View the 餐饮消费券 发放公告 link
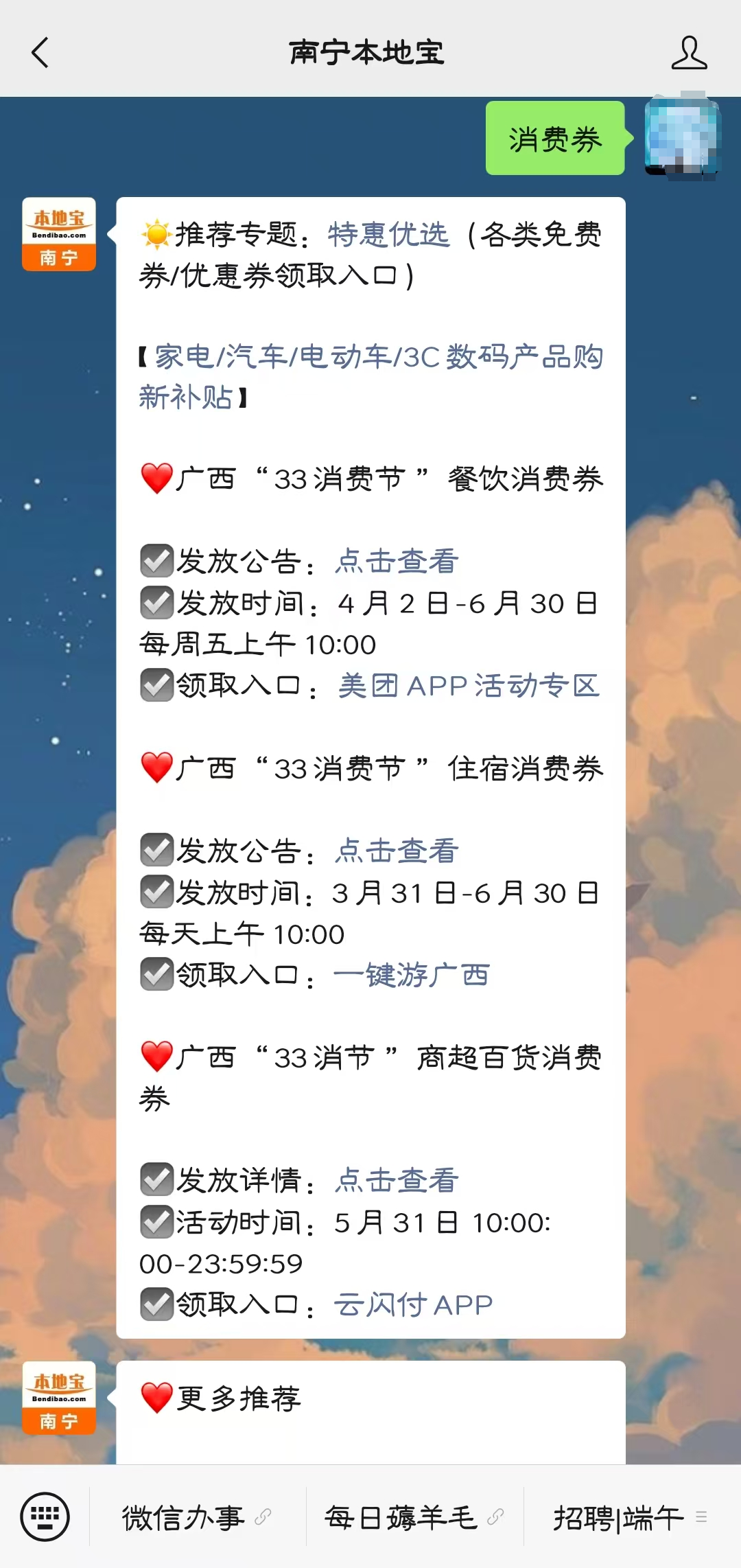 tap(397, 562)
